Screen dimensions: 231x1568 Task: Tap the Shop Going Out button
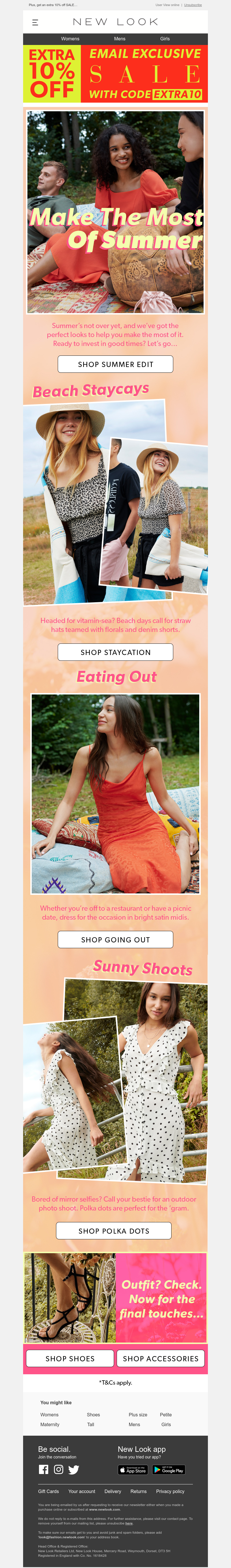pos(115,939)
